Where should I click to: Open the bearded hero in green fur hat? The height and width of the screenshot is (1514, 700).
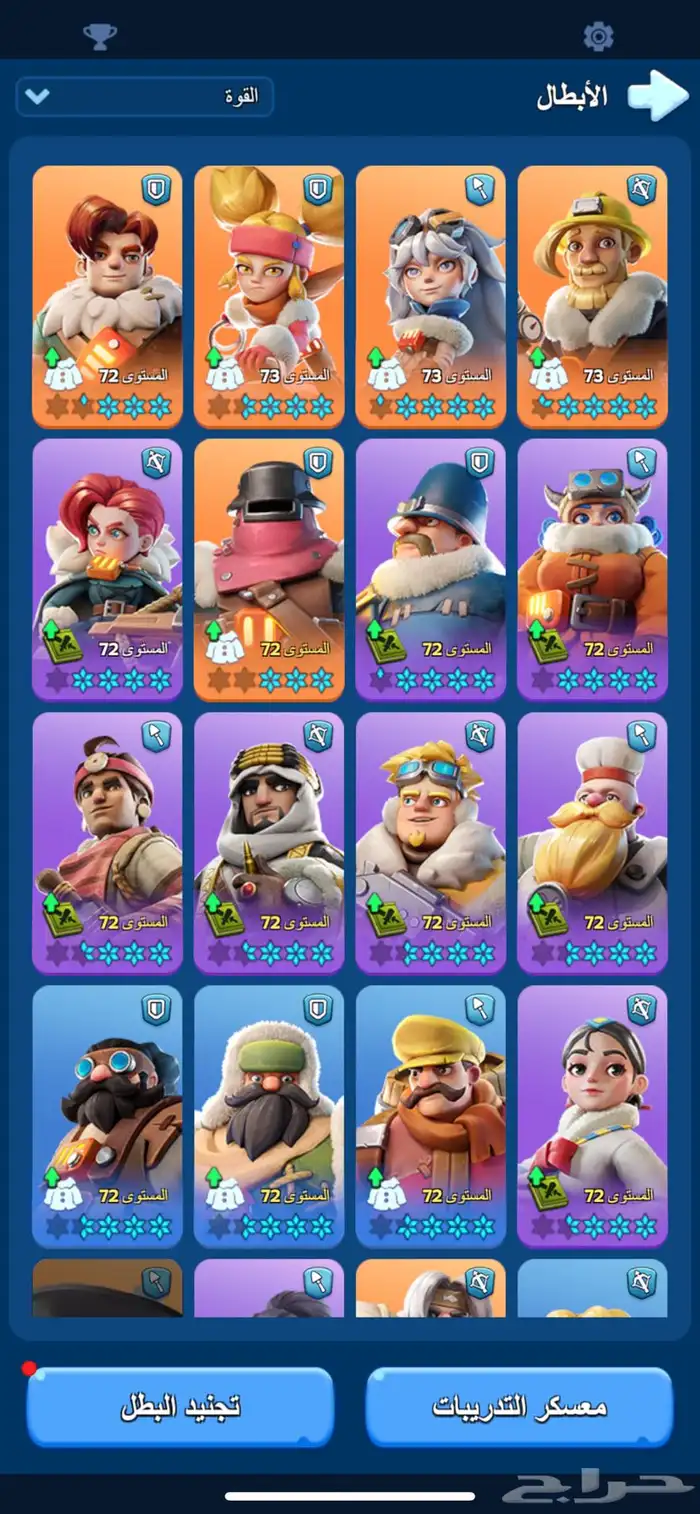click(268, 1110)
